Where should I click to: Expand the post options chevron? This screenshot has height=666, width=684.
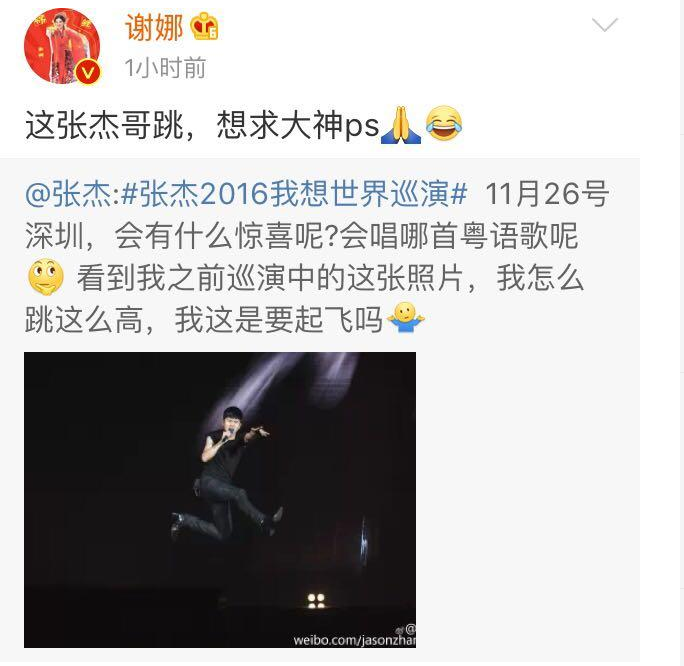605,26
